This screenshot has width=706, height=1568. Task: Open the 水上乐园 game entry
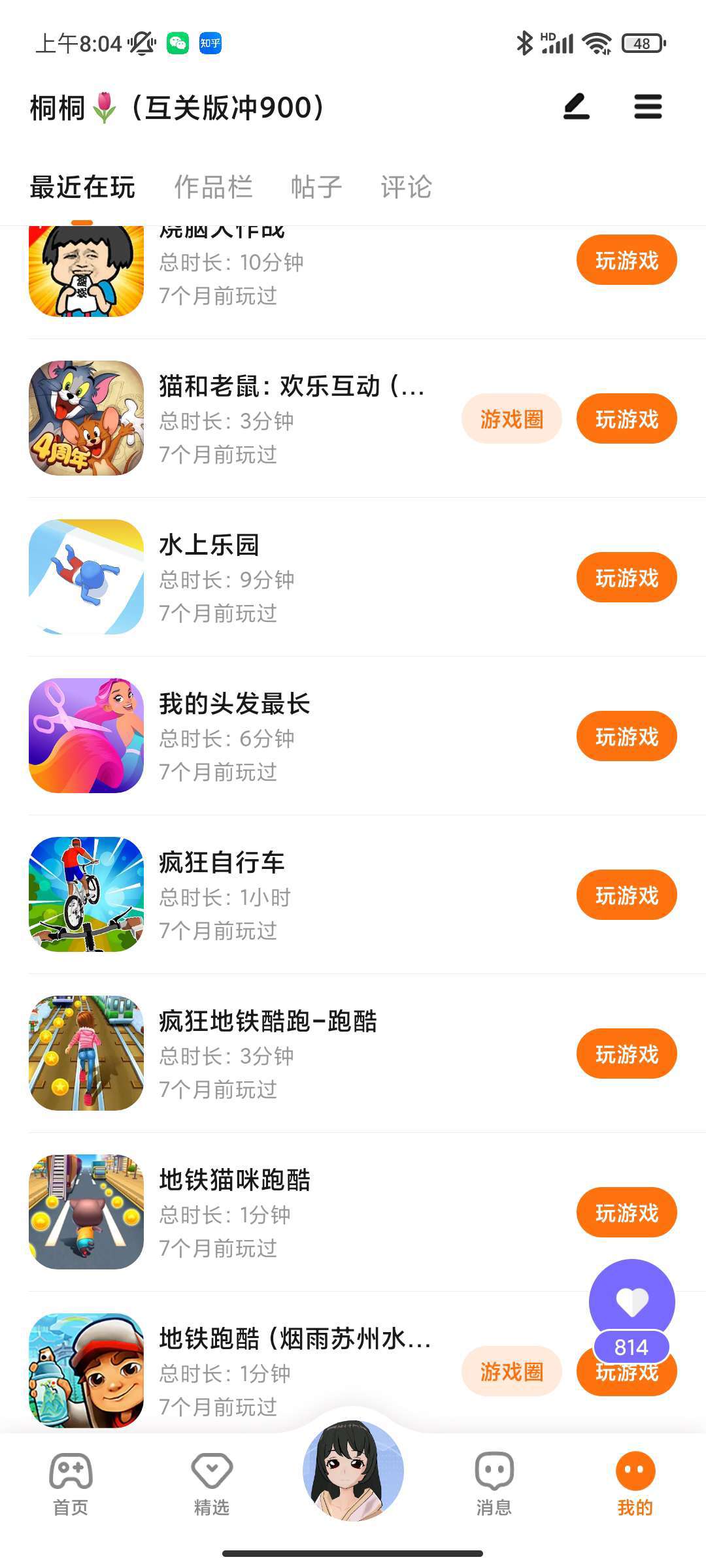point(209,545)
